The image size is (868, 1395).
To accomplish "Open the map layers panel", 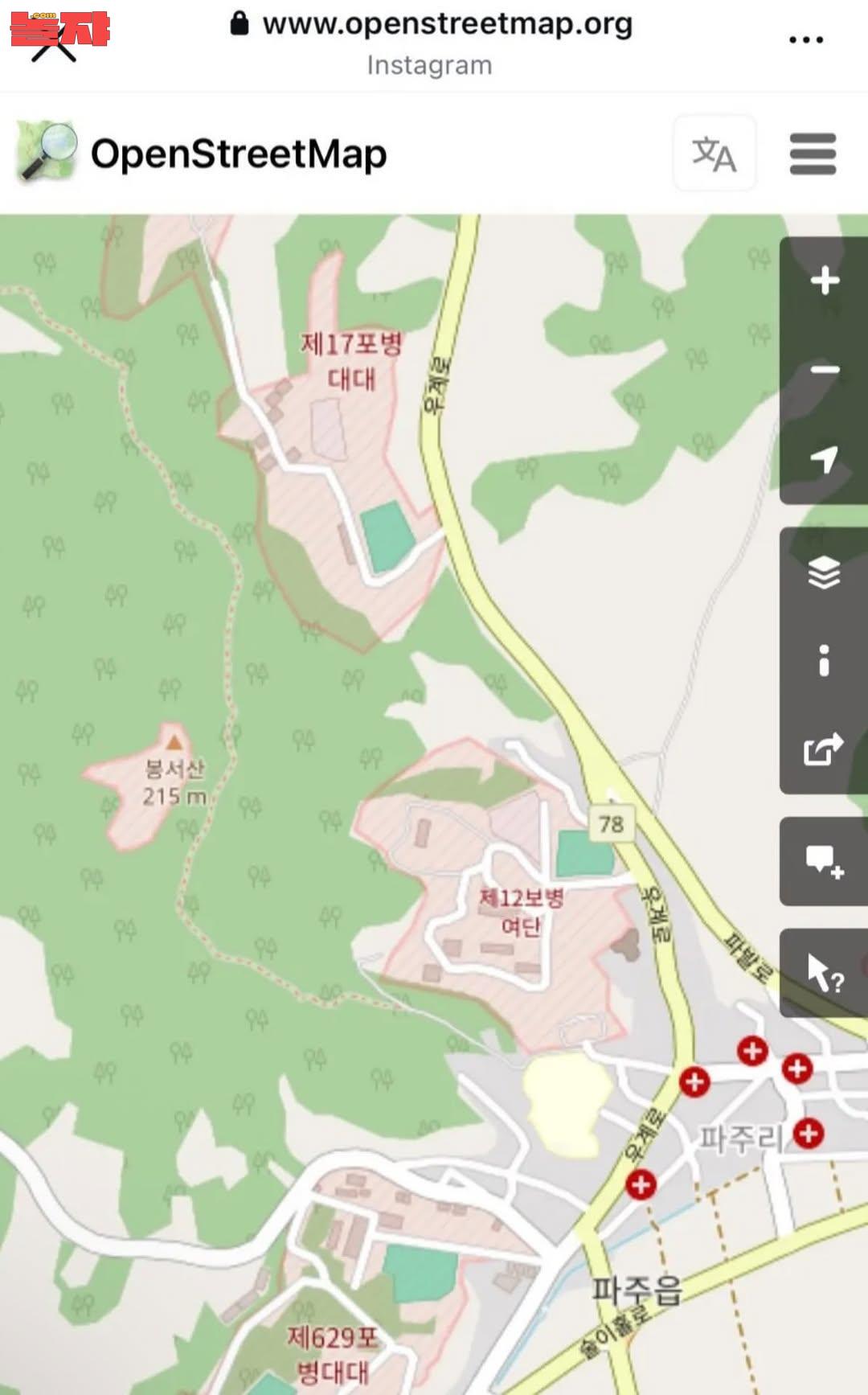I will pos(824,572).
